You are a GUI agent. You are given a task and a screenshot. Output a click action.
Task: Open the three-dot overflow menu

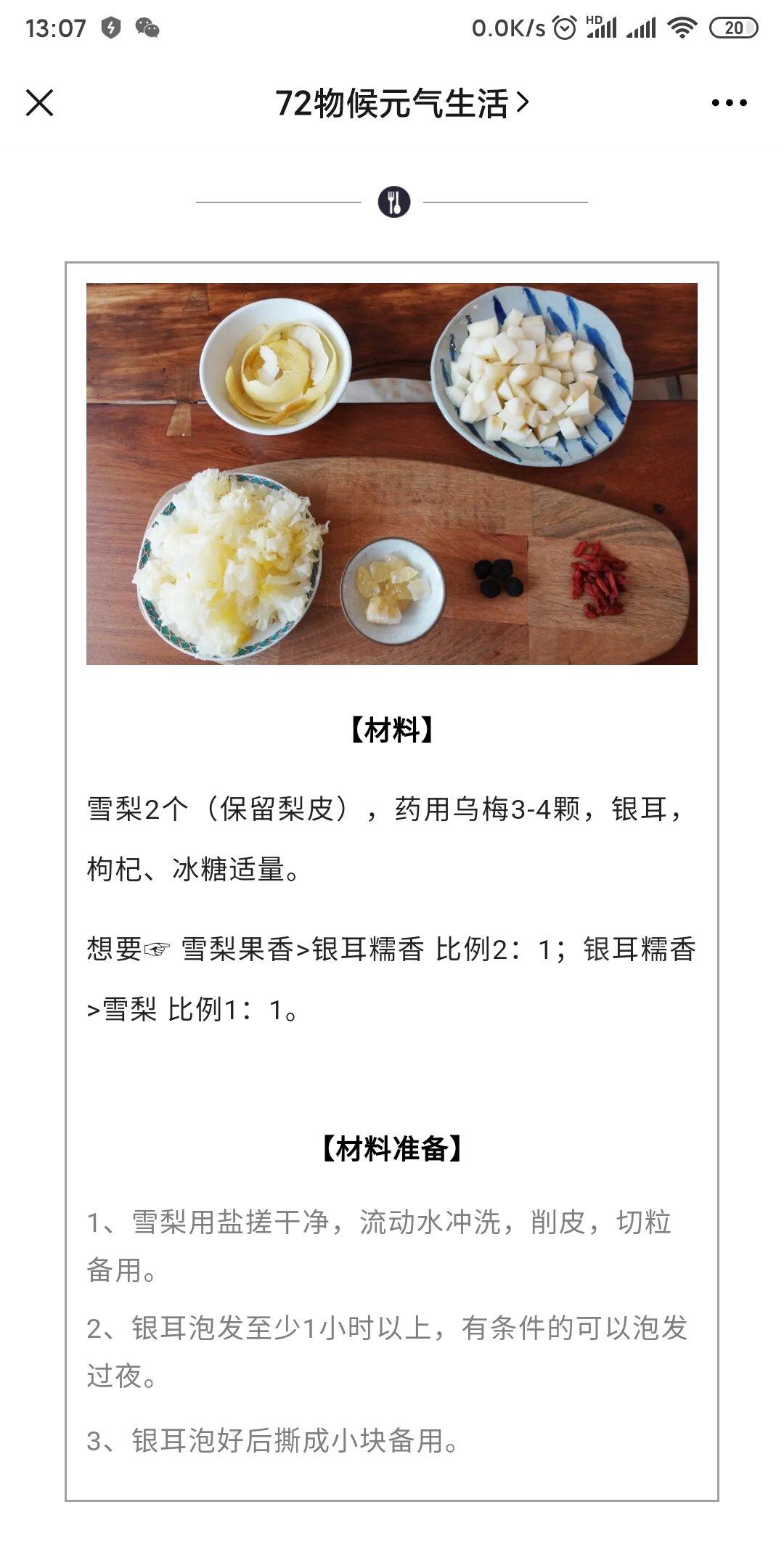(x=729, y=103)
